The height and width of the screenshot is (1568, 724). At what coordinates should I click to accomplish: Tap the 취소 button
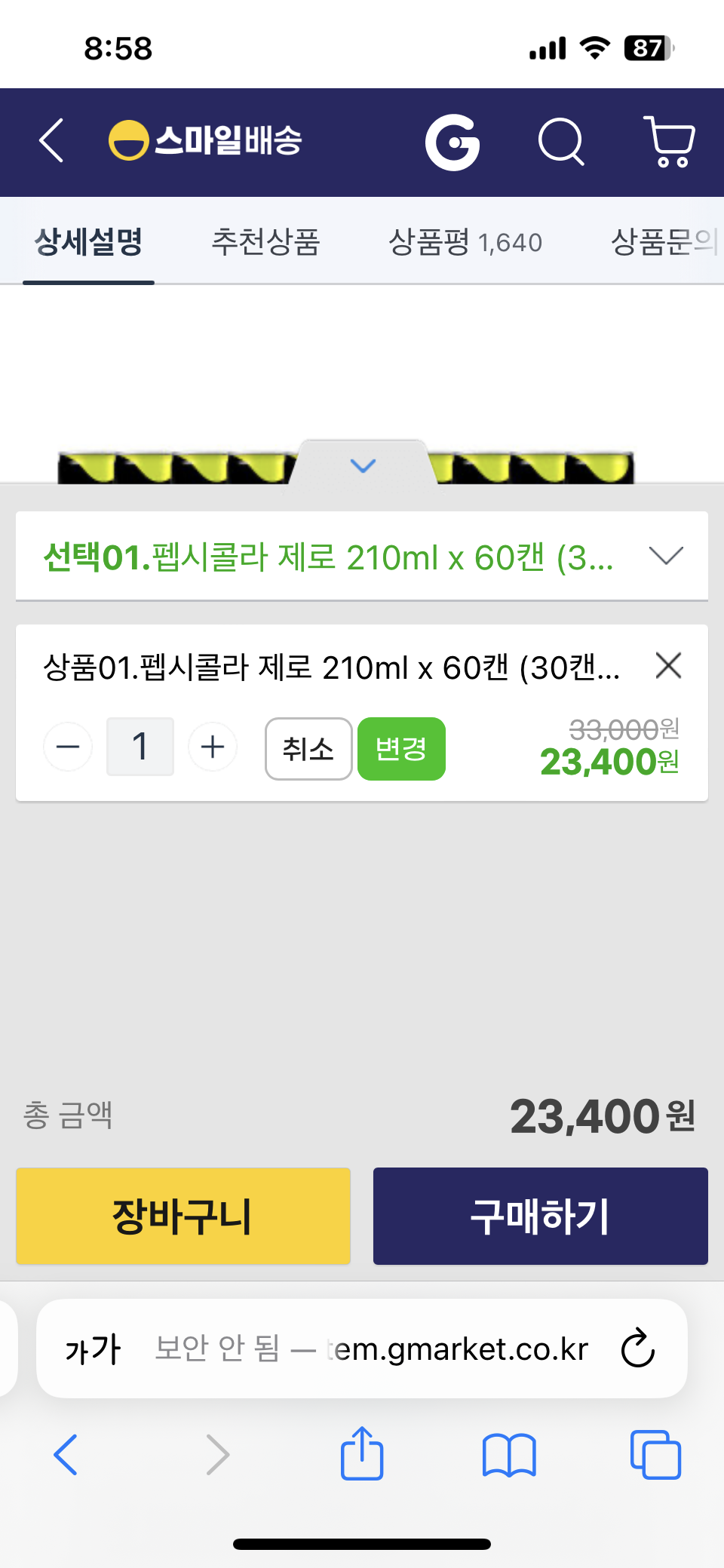click(308, 749)
